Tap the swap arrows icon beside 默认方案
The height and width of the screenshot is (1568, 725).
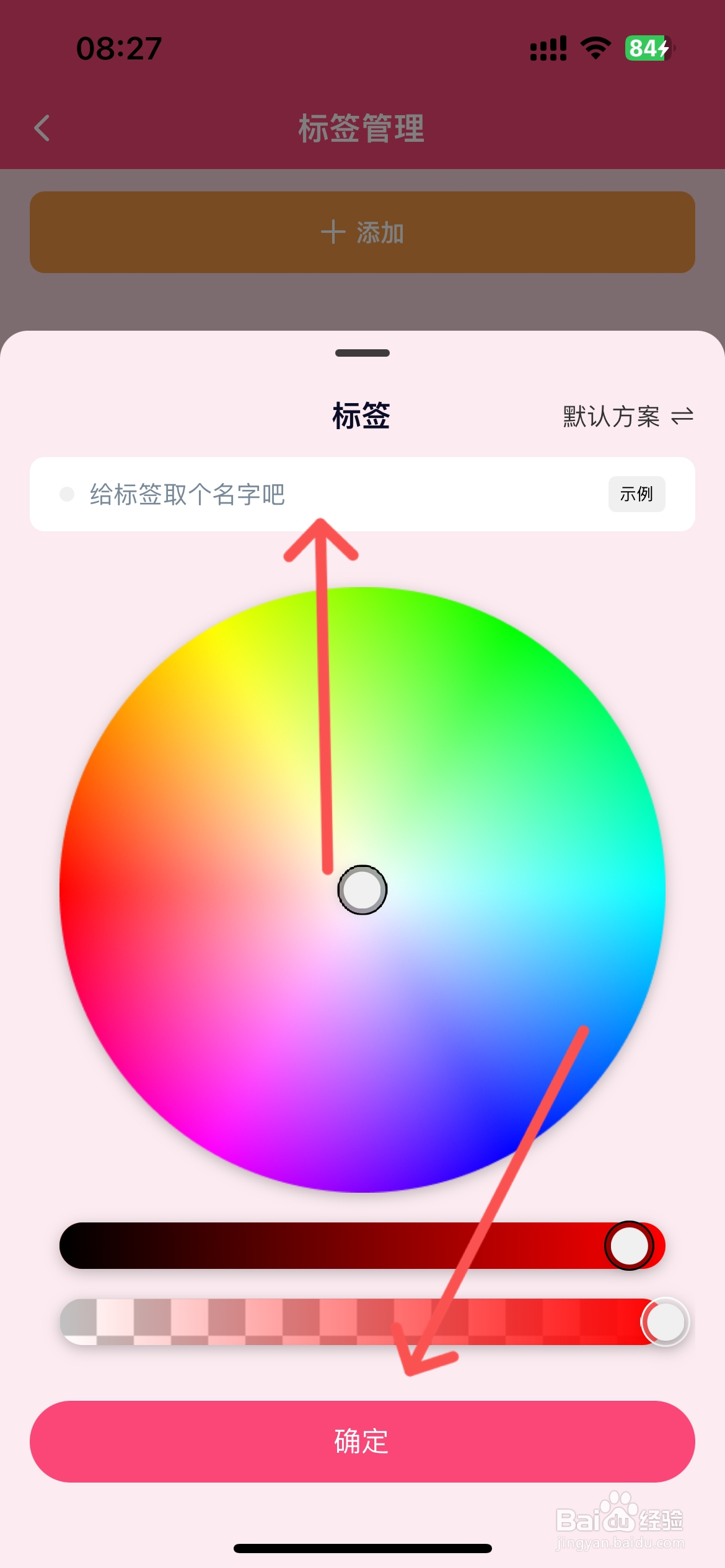coord(683,416)
